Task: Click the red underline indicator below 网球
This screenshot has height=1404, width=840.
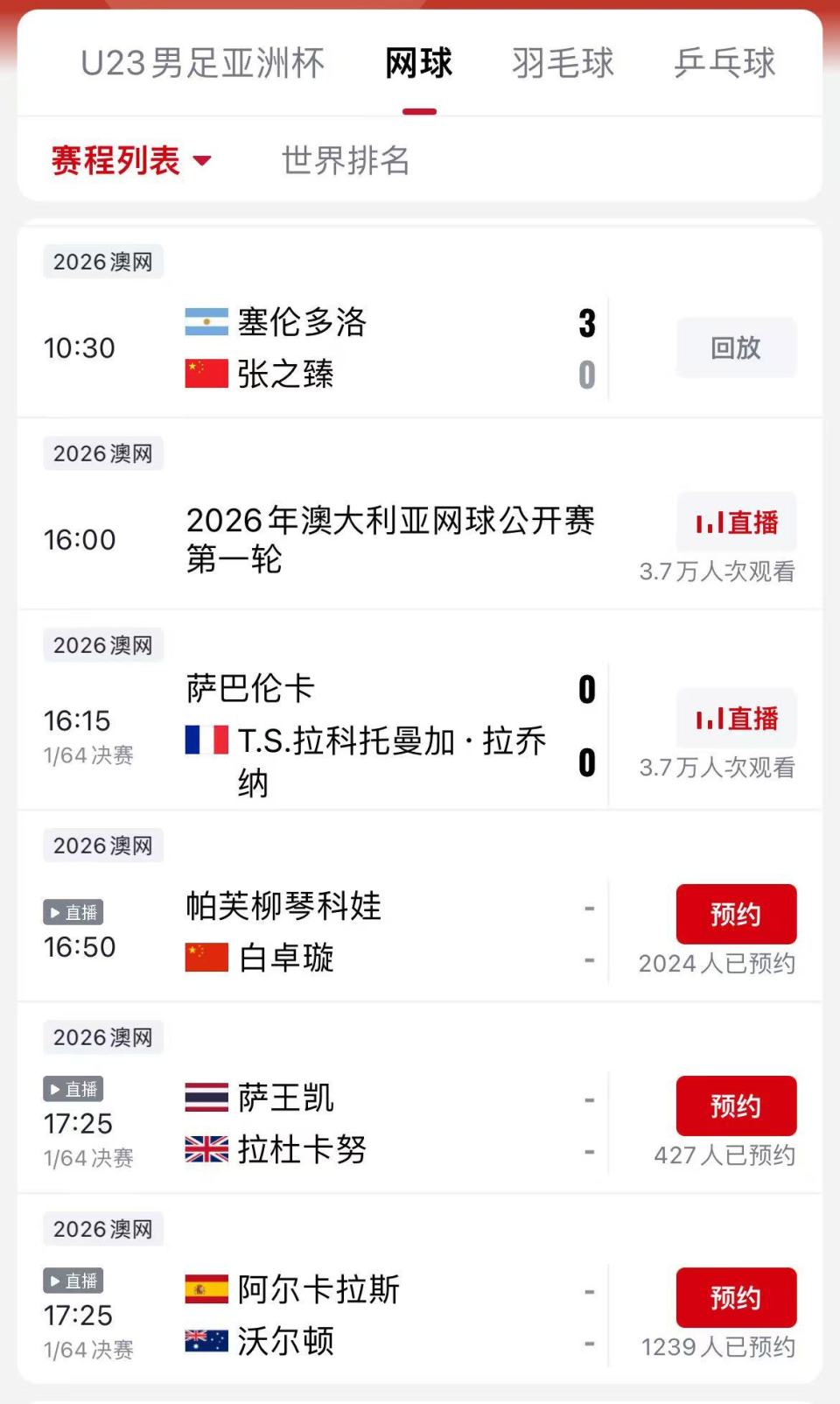Action: tap(421, 109)
